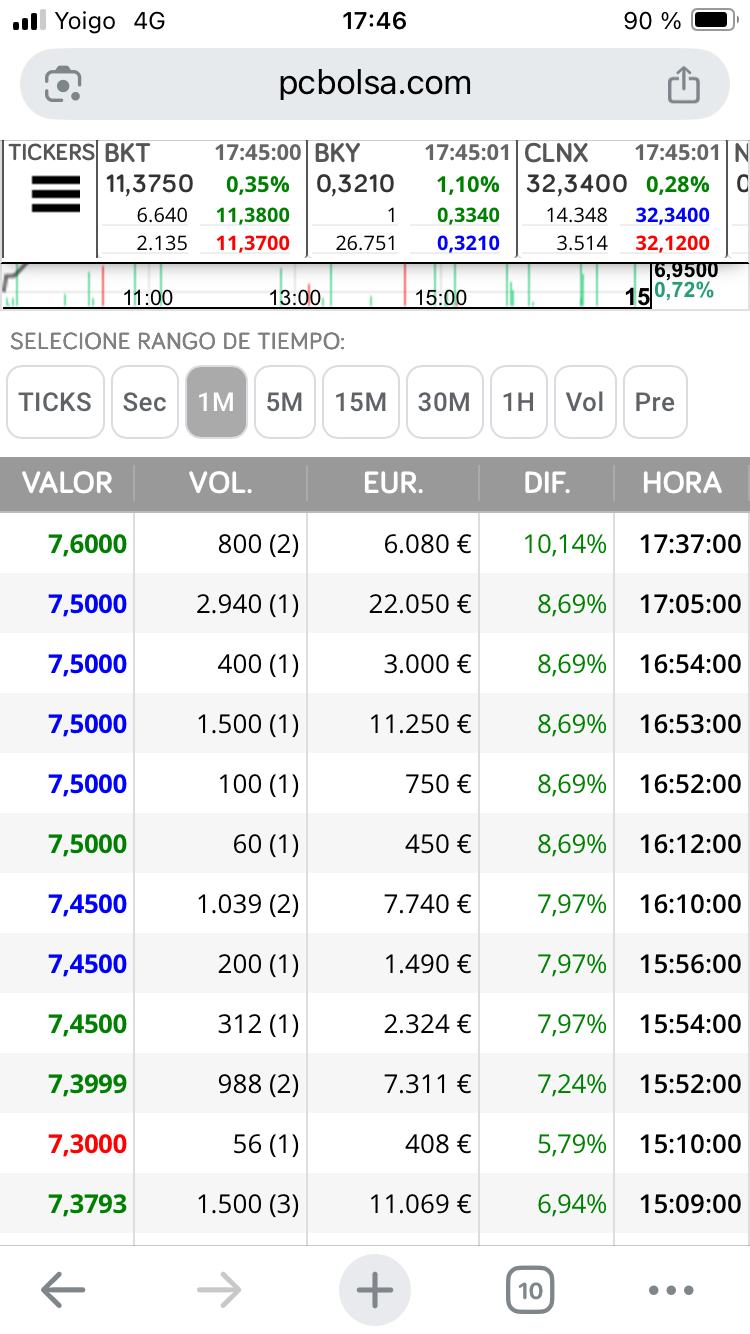Share this page from the browser
This screenshot has width=750, height=1334.
coord(683,84)
